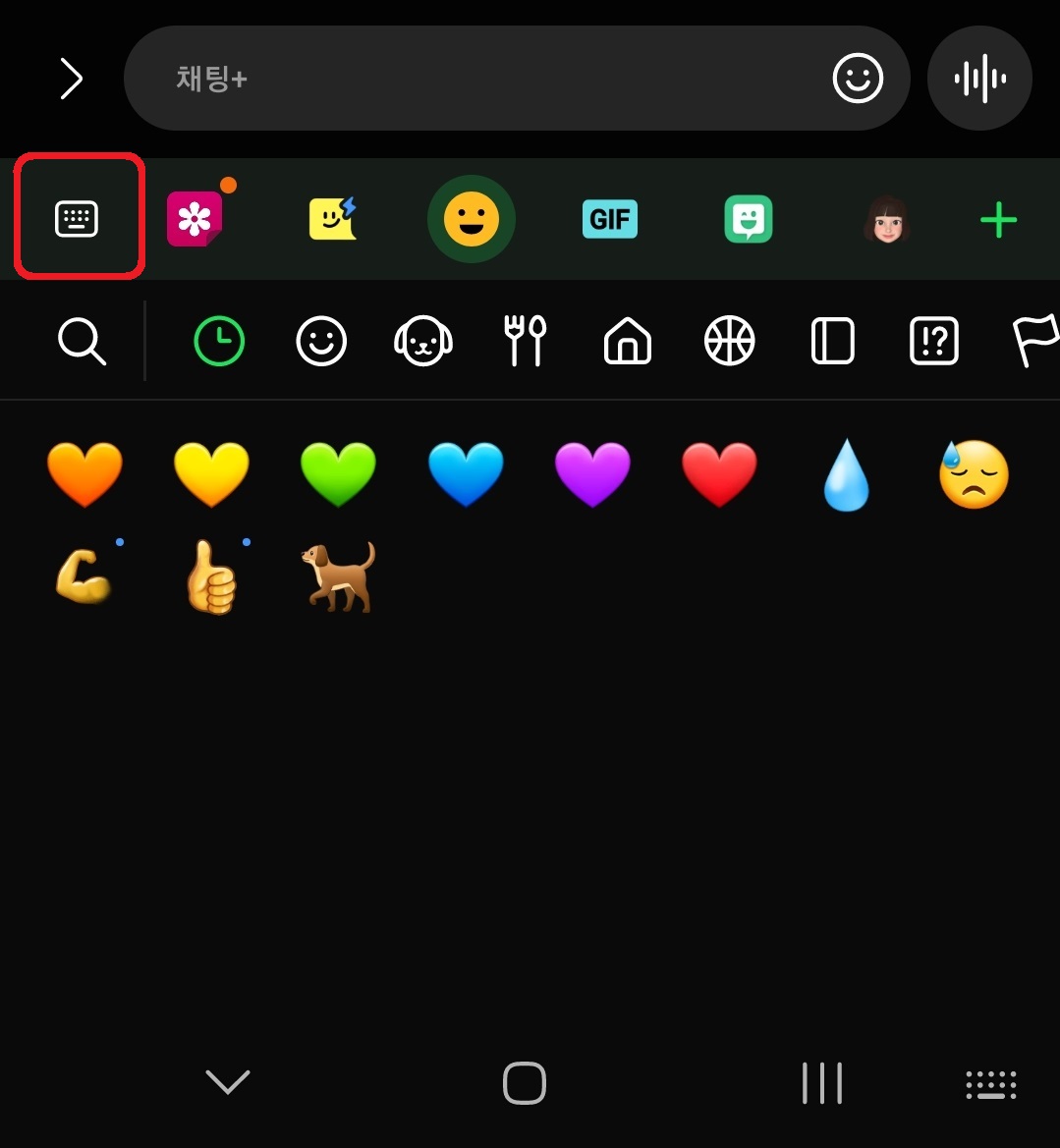Switch to animals emoji category
This screenshot has width=1060, height=1148.
(423, 341)
